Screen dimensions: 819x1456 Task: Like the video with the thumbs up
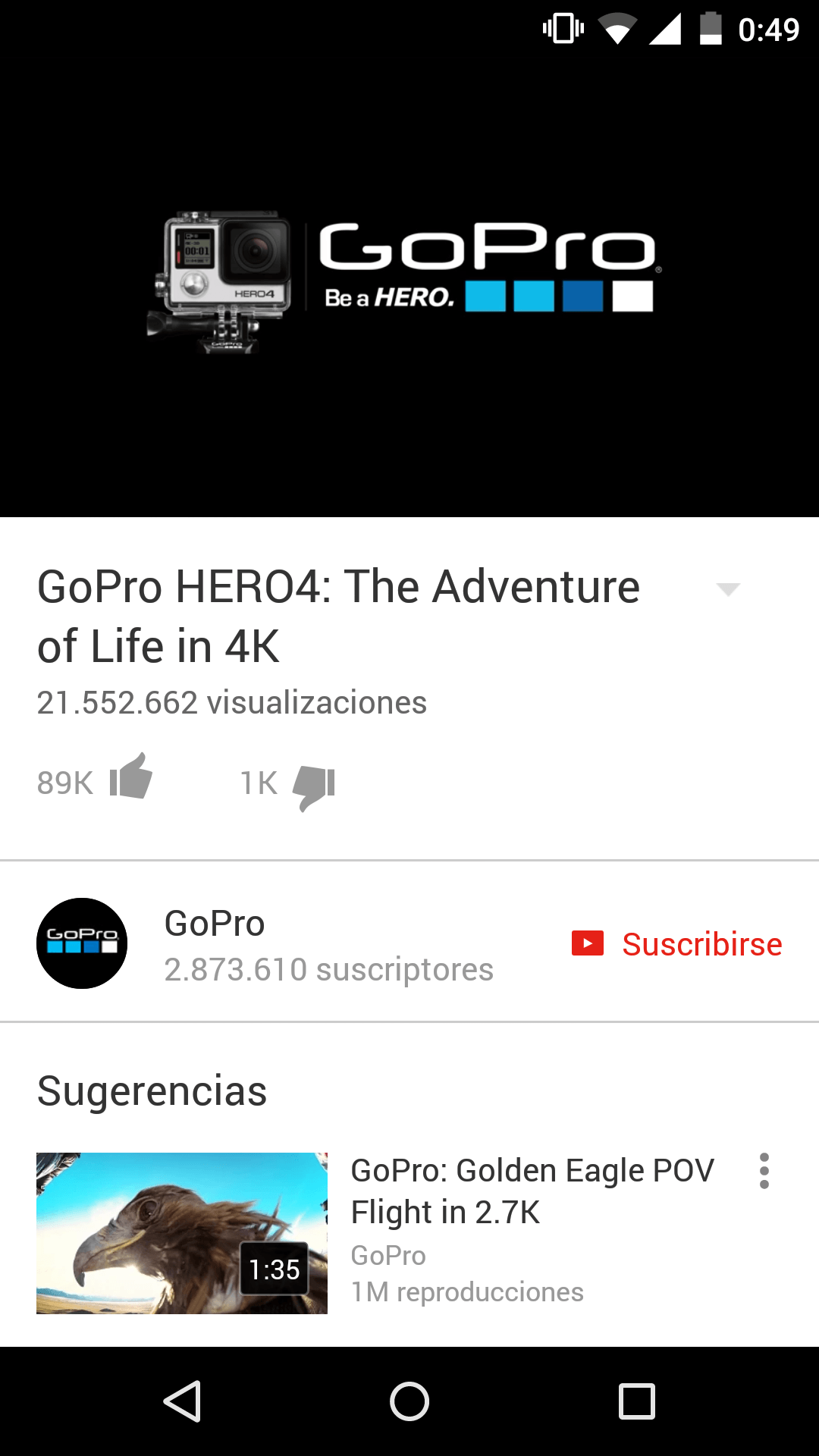pos(131,779)
